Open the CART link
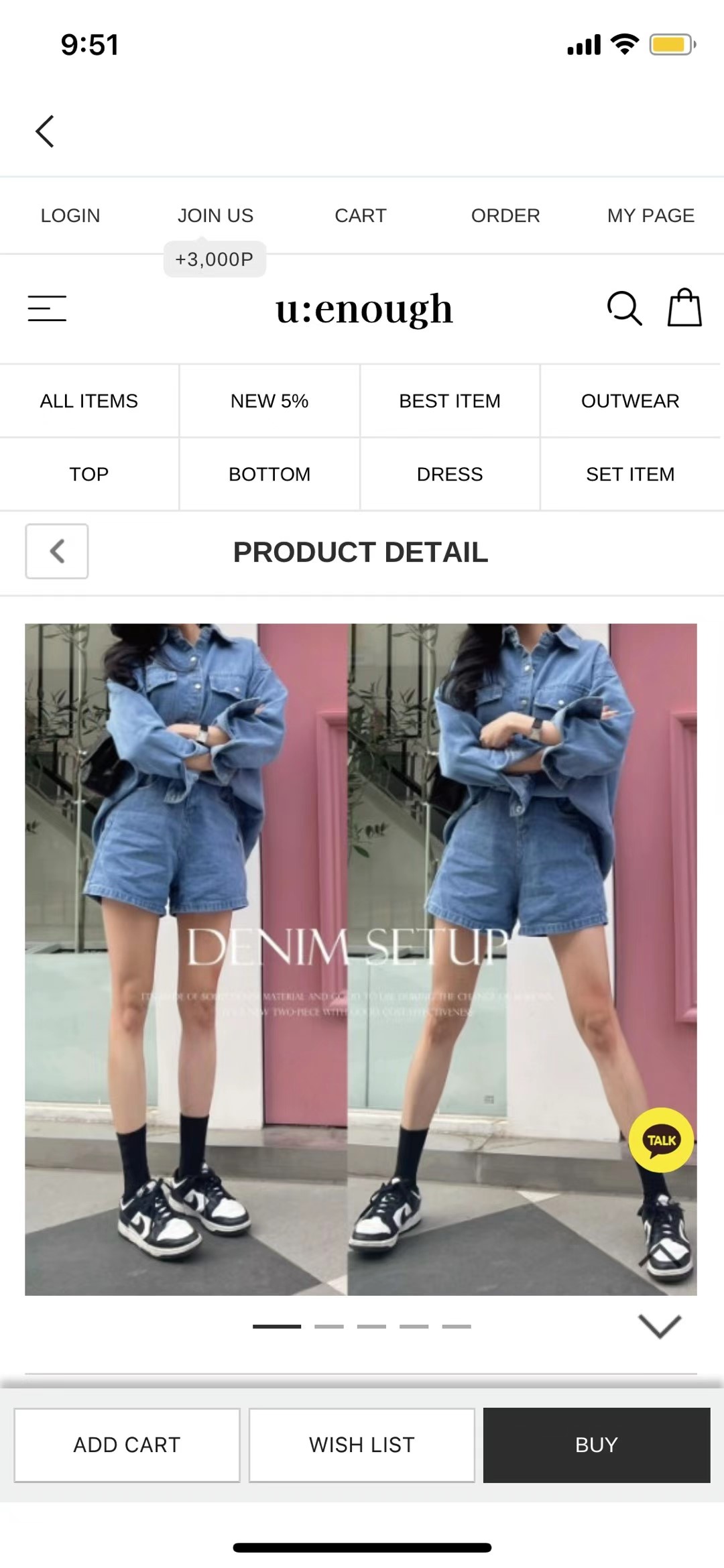724x1568 pixels. [x=361, y=216]
